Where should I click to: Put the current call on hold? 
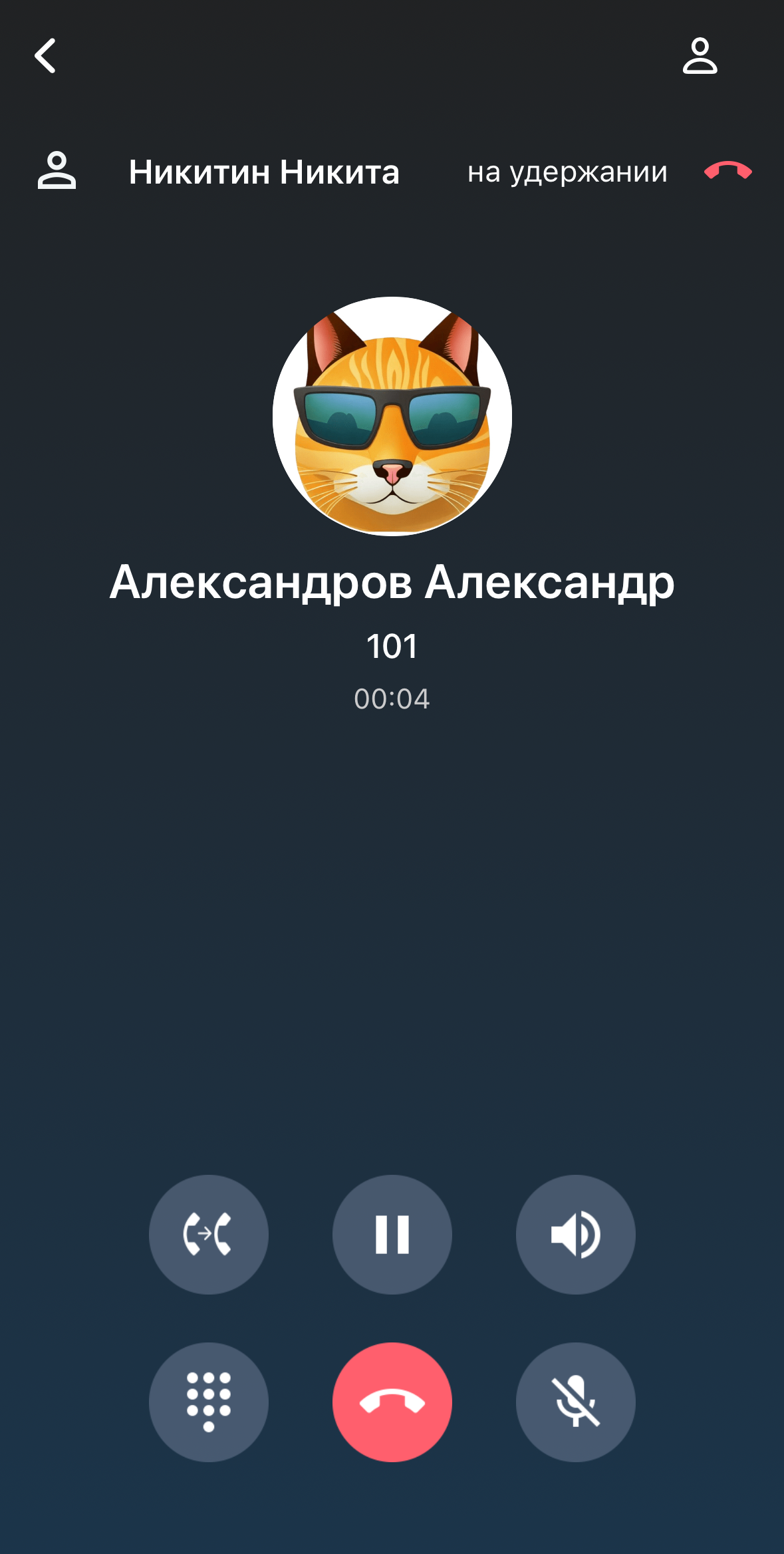392,1234
